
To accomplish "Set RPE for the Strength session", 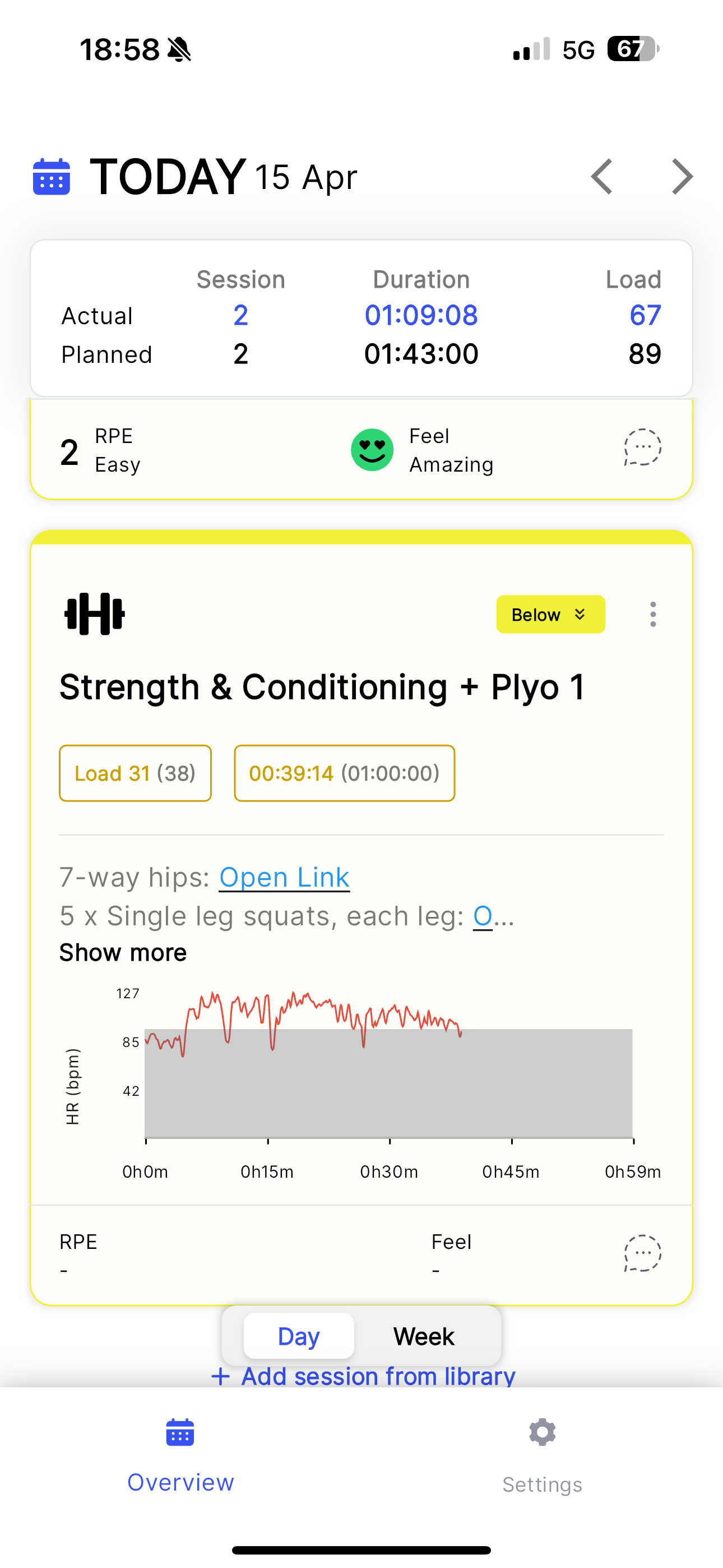I will 78,1256.
